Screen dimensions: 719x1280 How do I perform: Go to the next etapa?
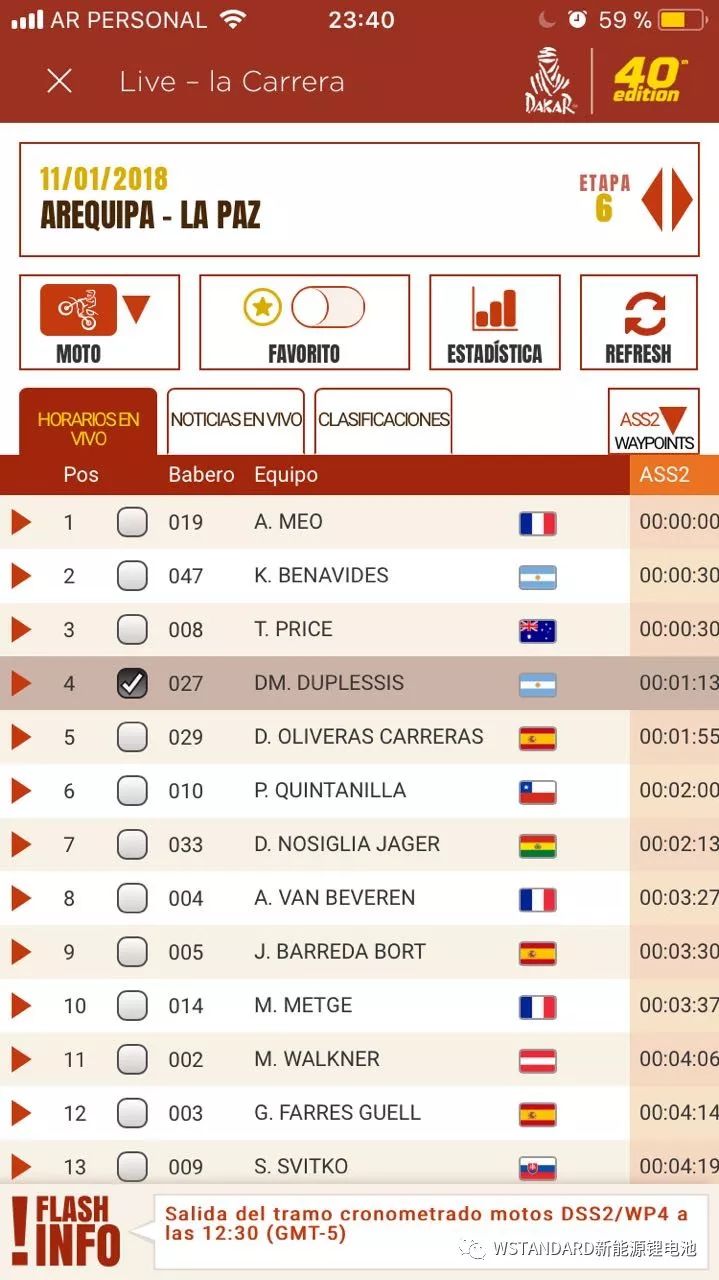(684, 200)
